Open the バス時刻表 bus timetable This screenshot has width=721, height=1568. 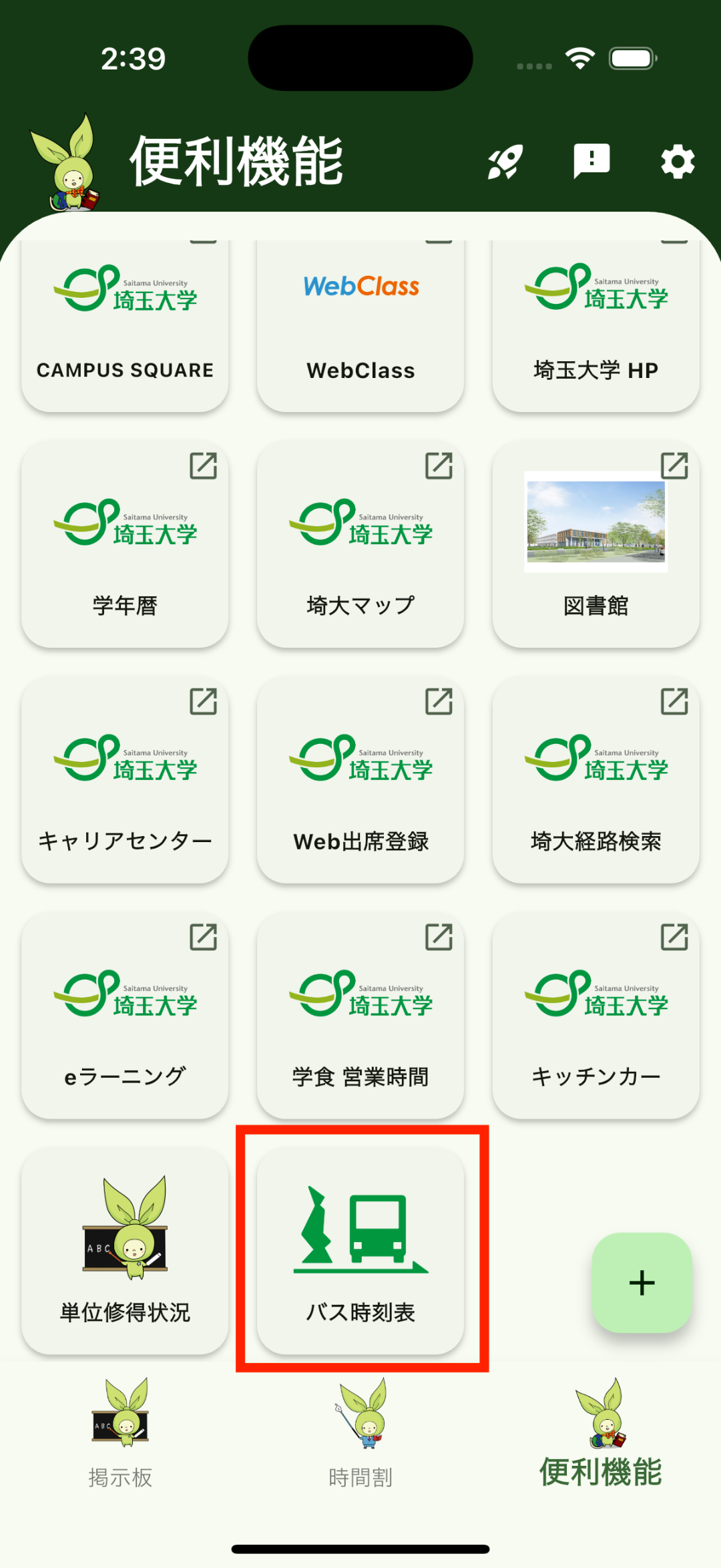(360, 1251)
